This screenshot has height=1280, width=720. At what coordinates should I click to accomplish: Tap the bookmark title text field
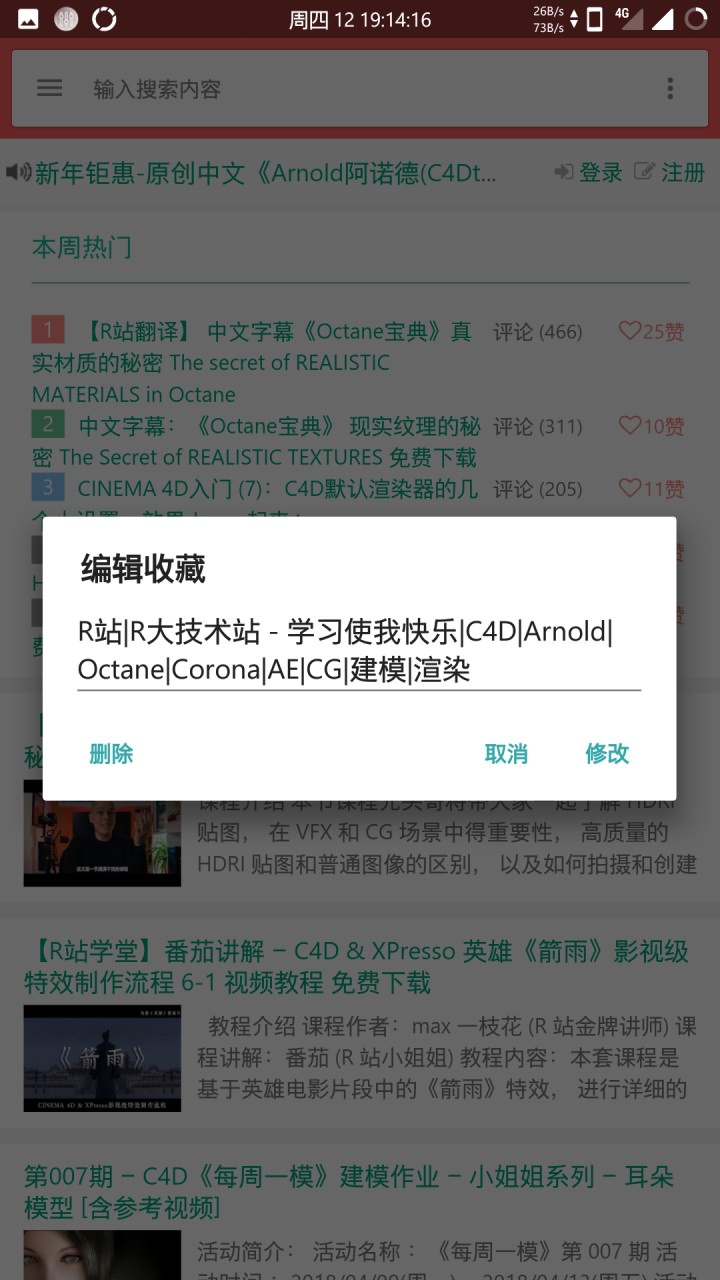coord(358,650)
